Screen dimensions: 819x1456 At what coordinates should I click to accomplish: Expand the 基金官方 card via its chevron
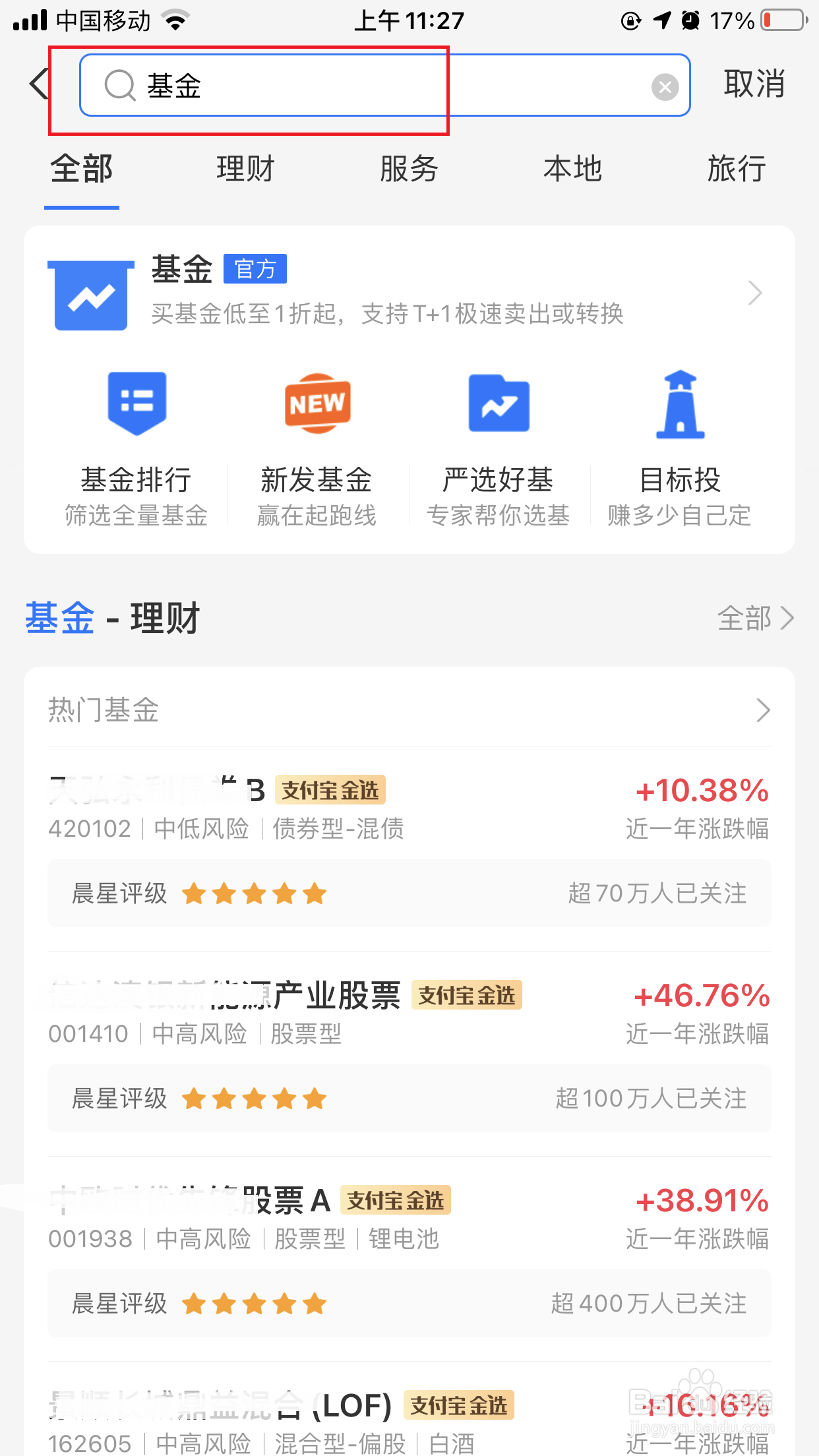pos(754,292)
